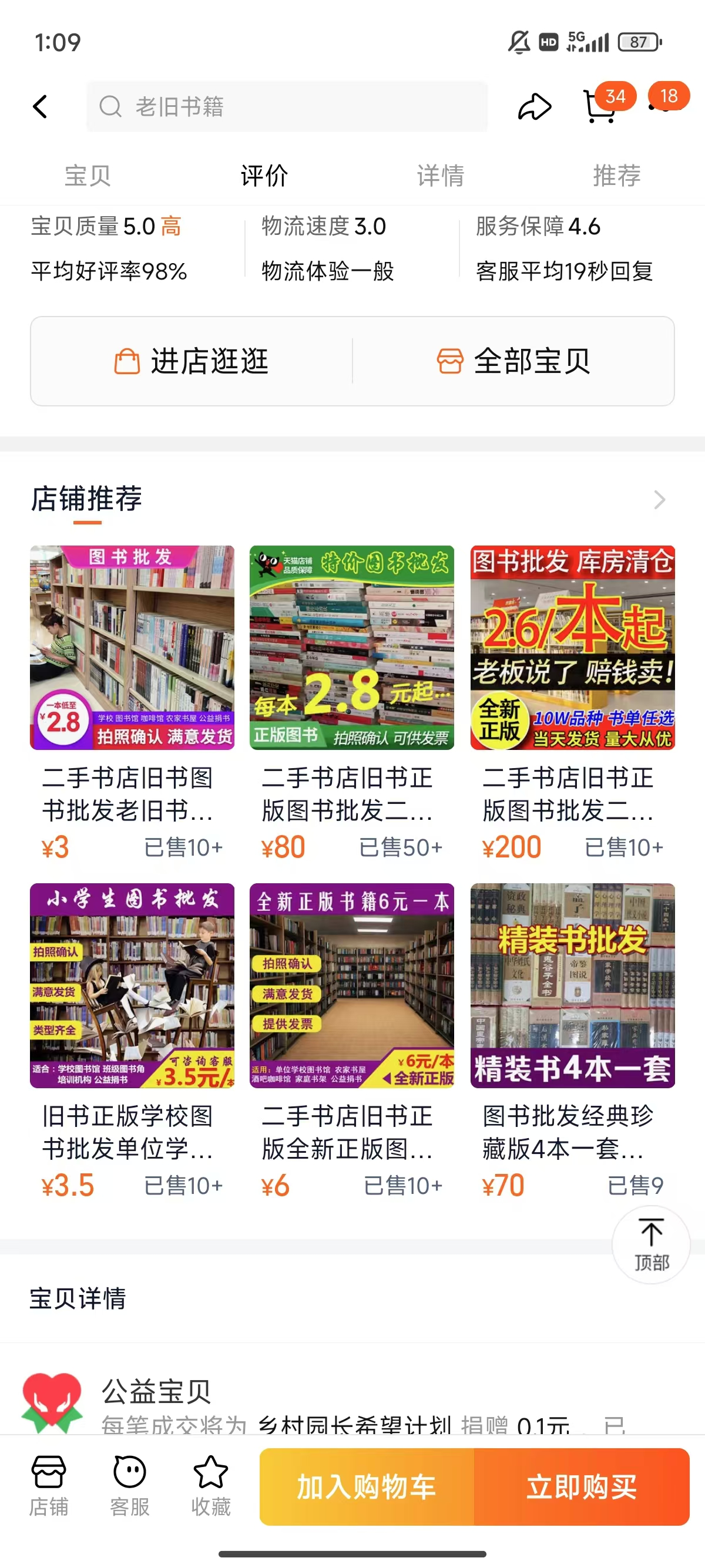
Task: Tap the 老旧书籍 search box
Action: 286,106
